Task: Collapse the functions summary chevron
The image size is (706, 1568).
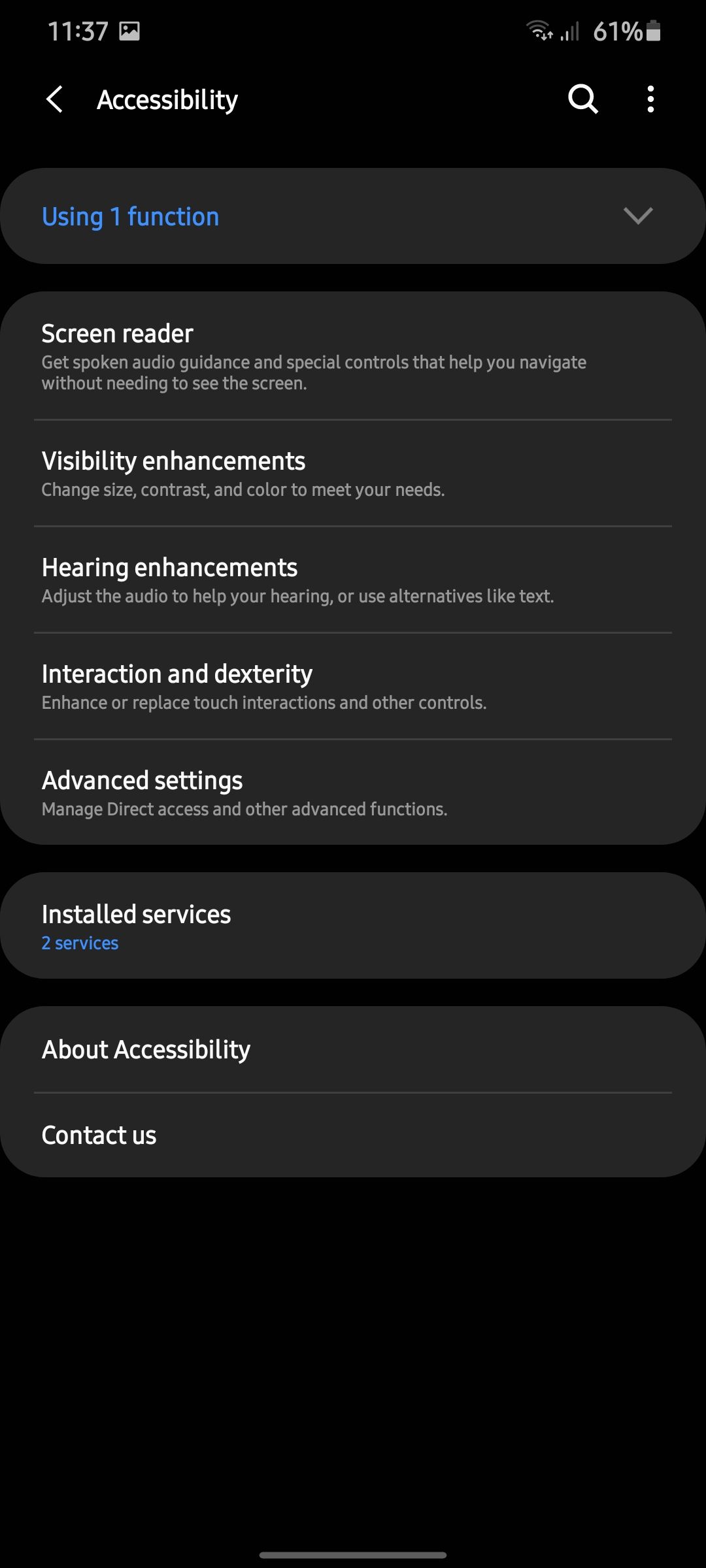Action: [x=639, y=216]
